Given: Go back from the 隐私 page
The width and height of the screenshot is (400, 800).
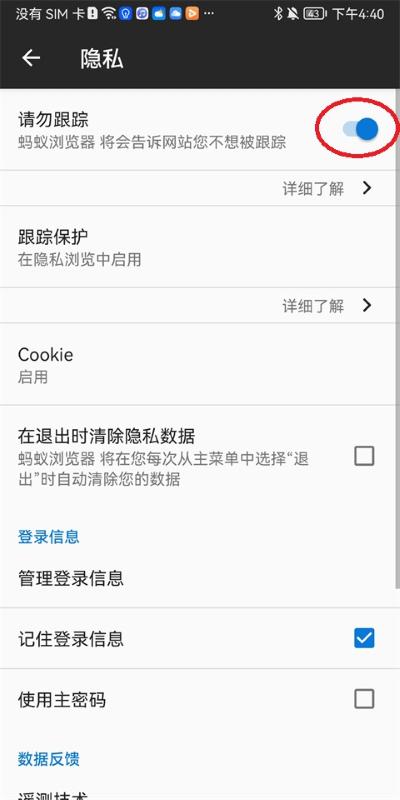Looking at the screenshot, I should (31, 58).
